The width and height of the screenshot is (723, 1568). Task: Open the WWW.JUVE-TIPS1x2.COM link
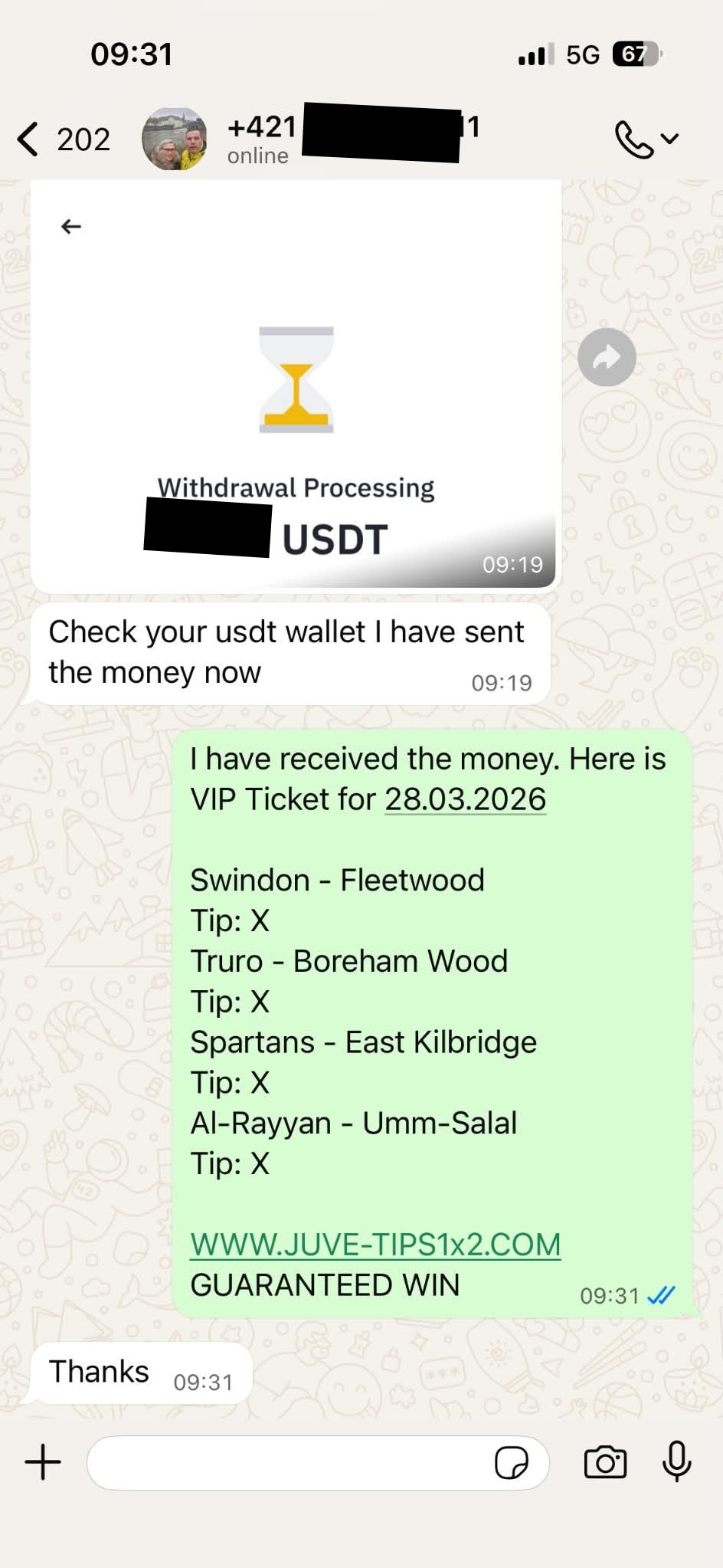(x=375, y=1243)
